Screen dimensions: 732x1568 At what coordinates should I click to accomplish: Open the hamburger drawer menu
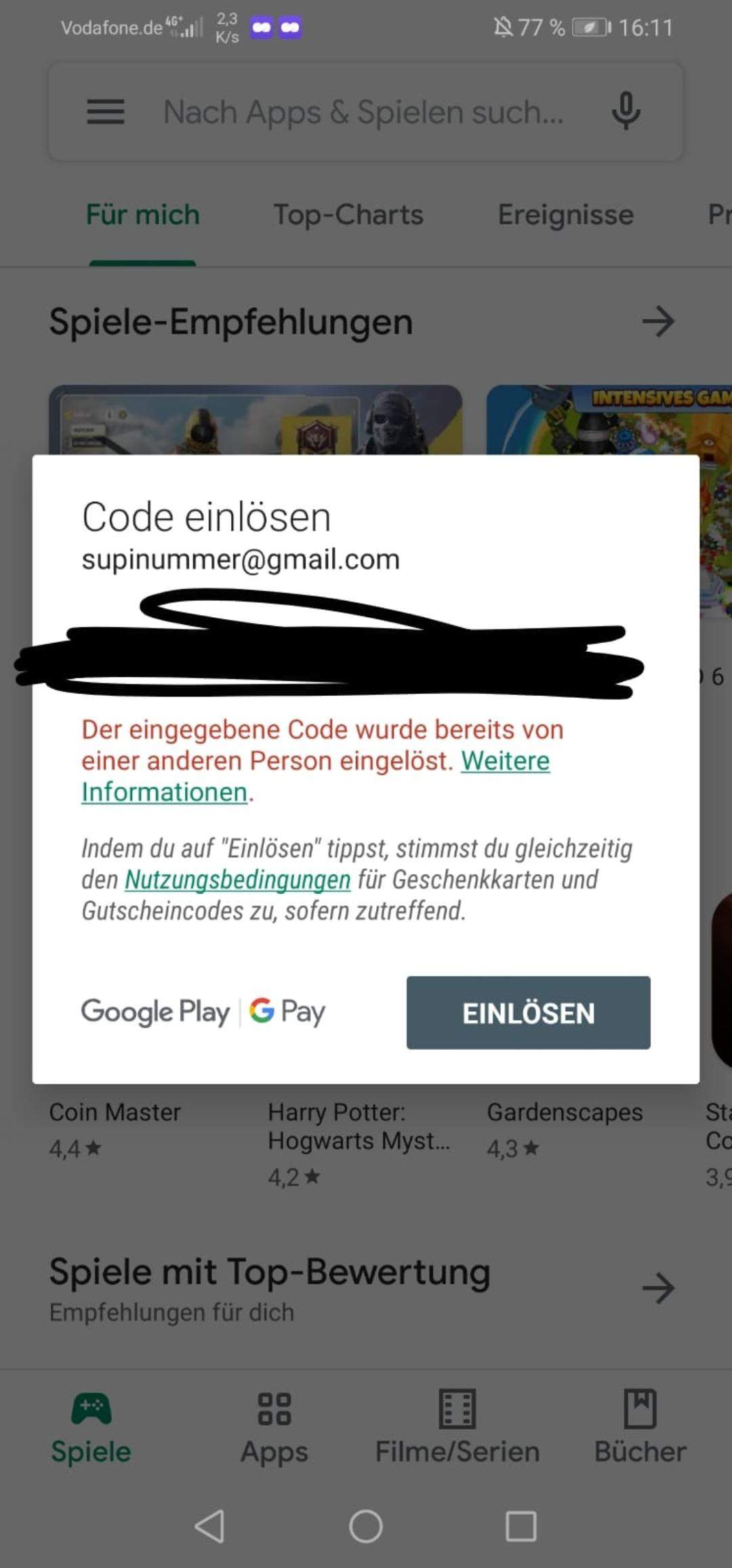tap(106, 112)
